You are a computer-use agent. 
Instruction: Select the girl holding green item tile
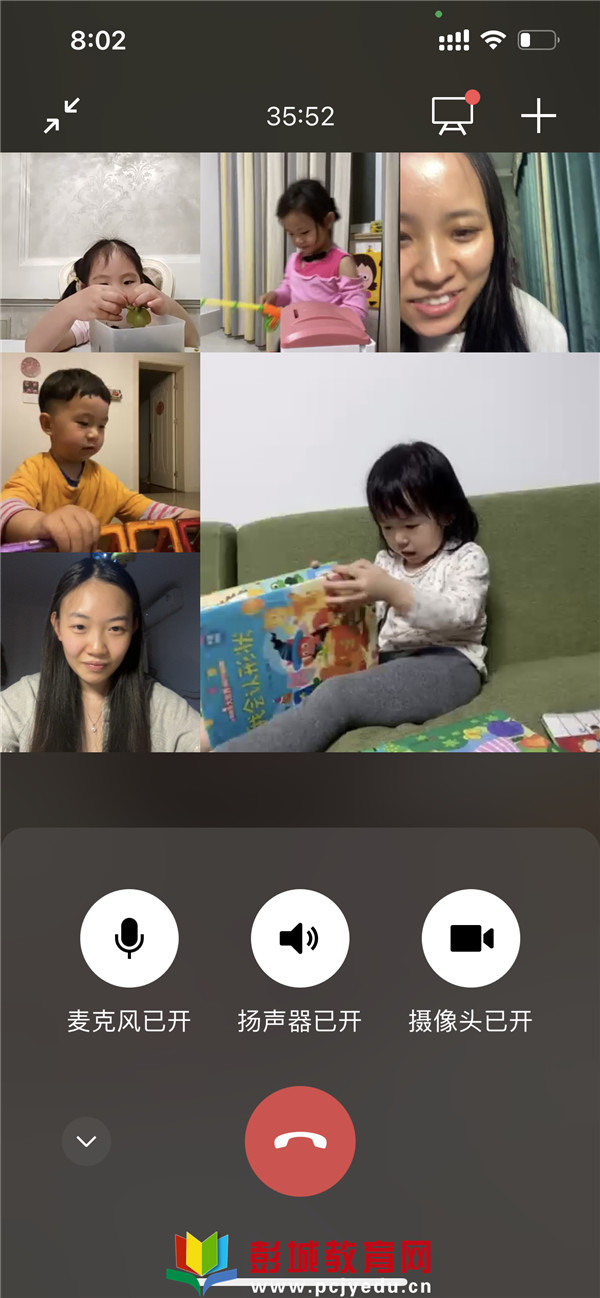(100, 252)
